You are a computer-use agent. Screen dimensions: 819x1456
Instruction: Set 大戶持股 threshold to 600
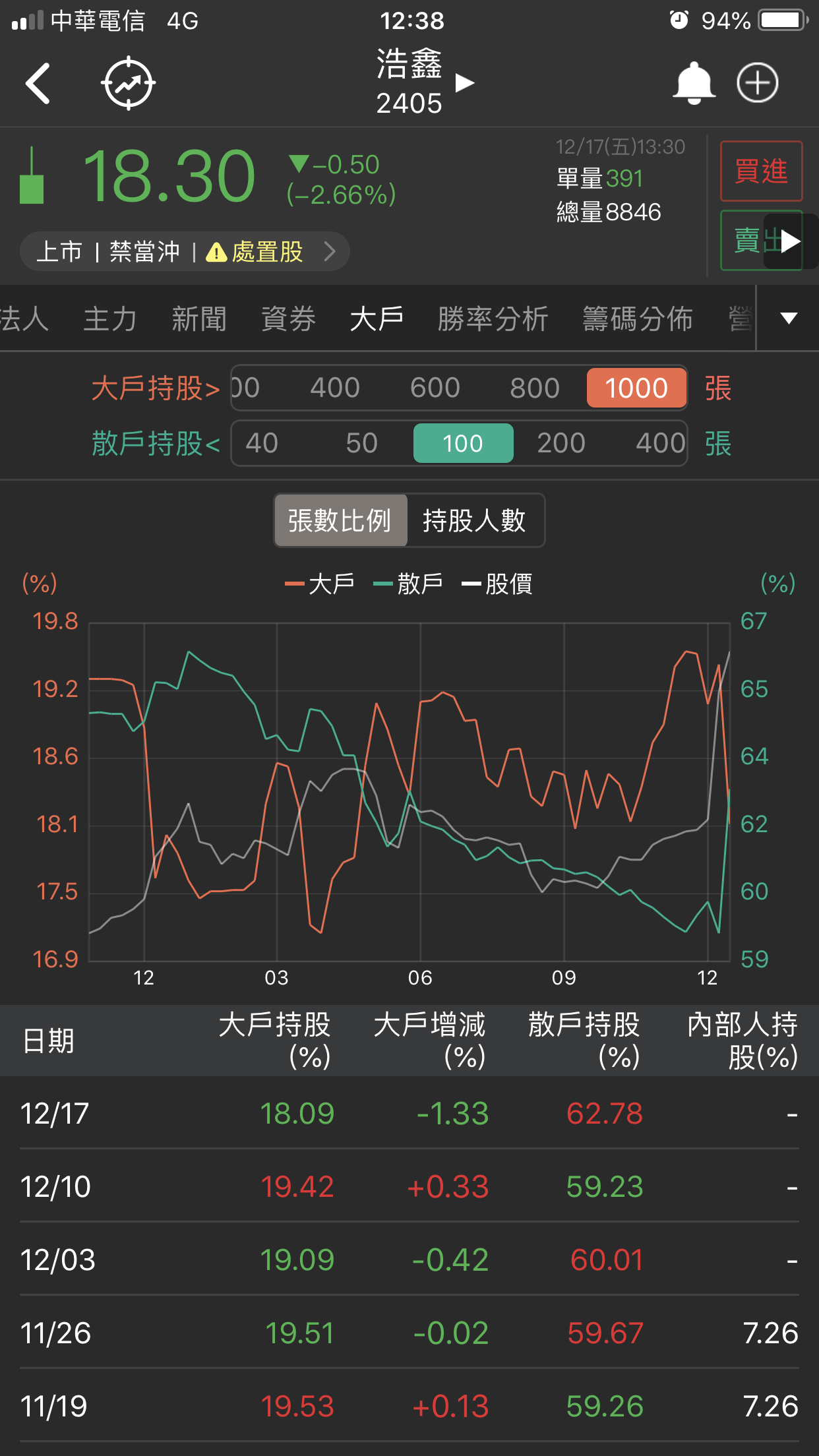click(435, 388)
